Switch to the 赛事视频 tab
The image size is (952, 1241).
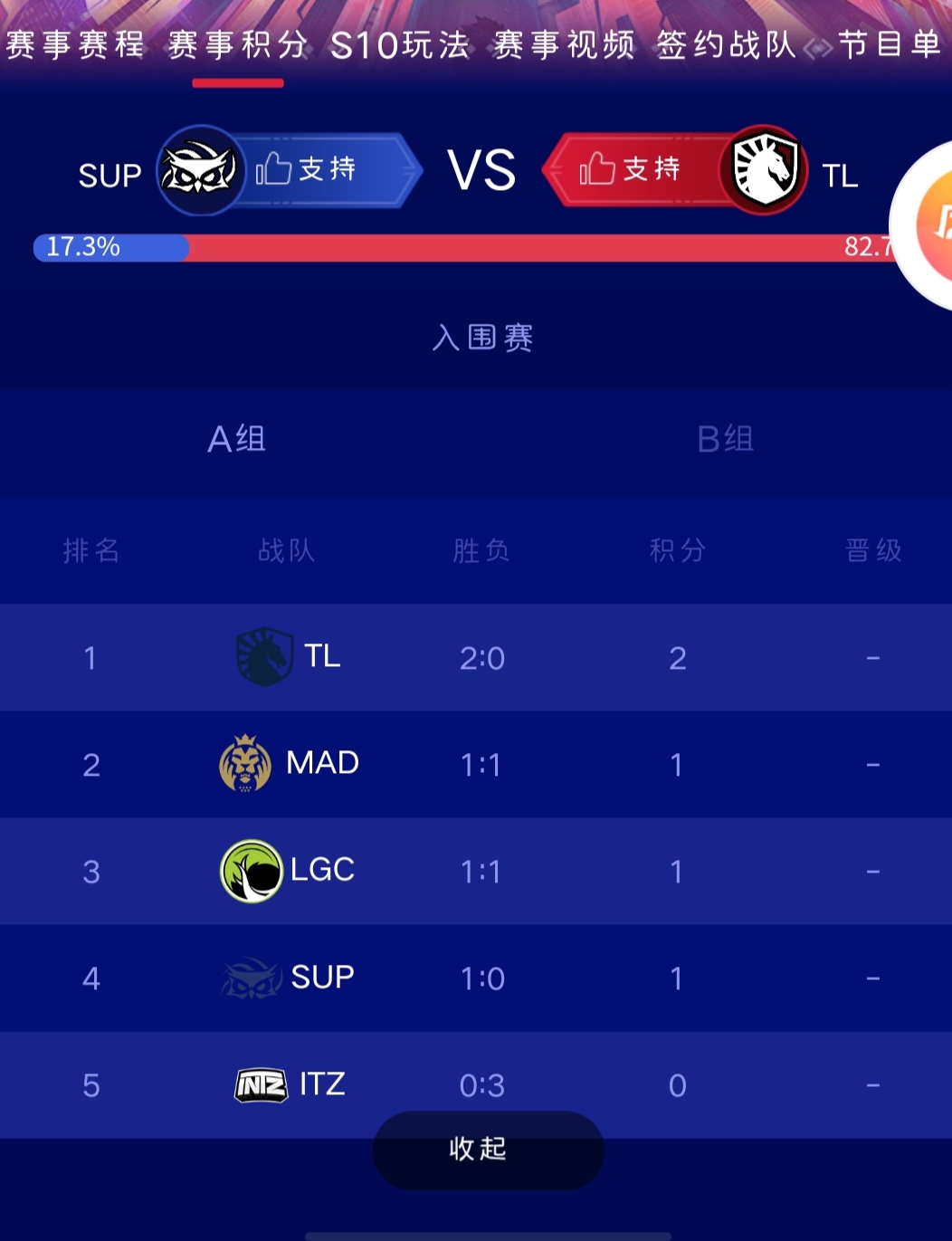(564, 44)
